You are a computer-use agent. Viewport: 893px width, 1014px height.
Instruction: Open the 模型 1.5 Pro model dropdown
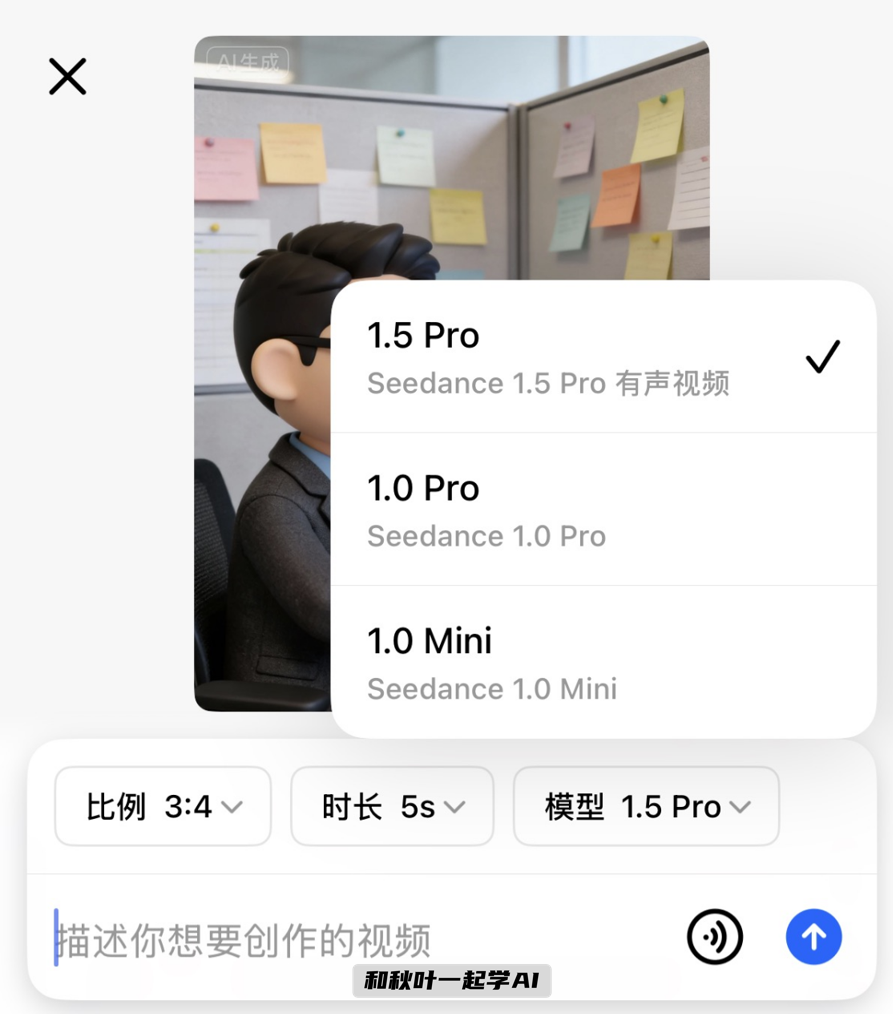(x=646, y=806)
